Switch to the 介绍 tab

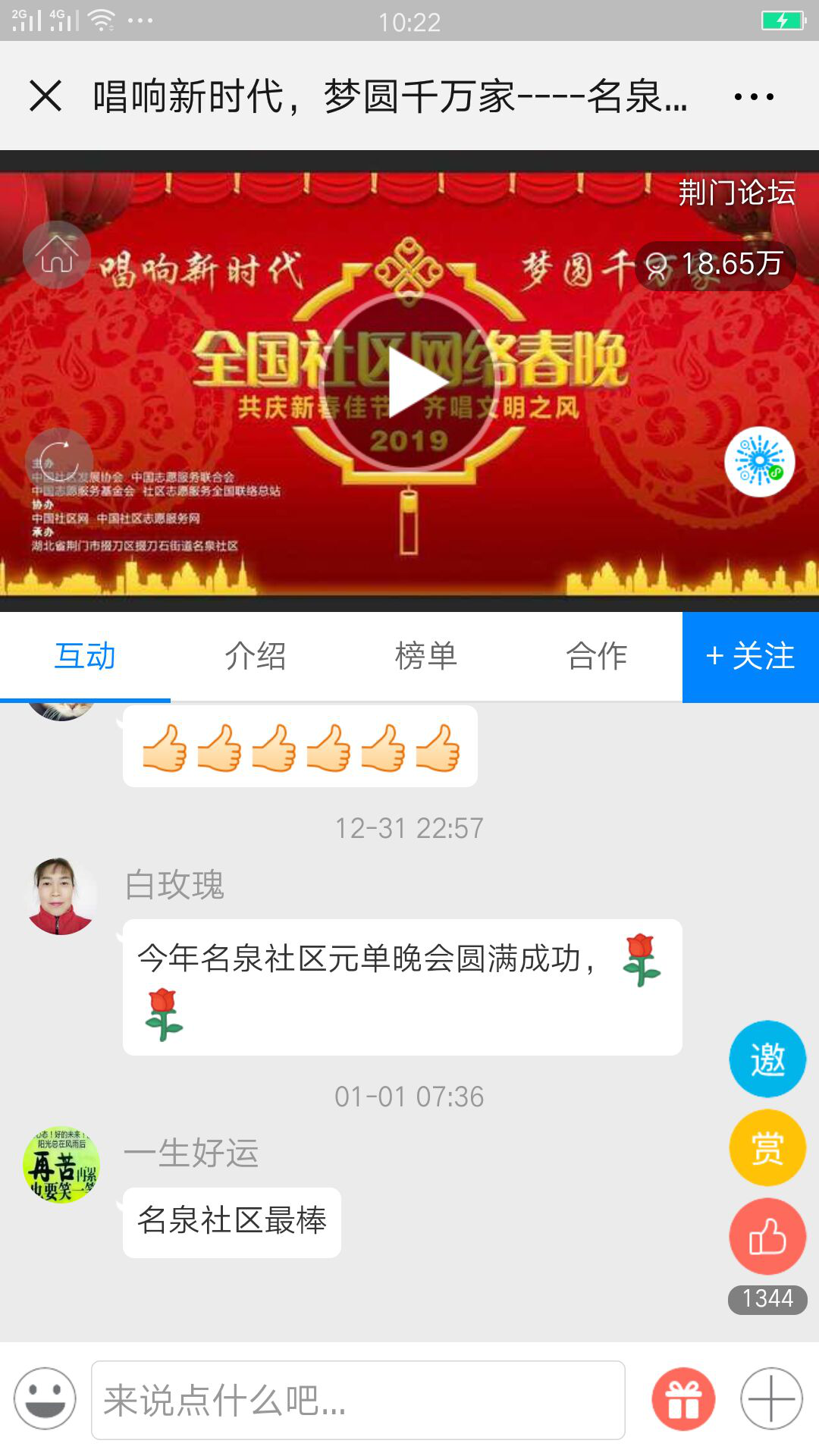point(256,656)
